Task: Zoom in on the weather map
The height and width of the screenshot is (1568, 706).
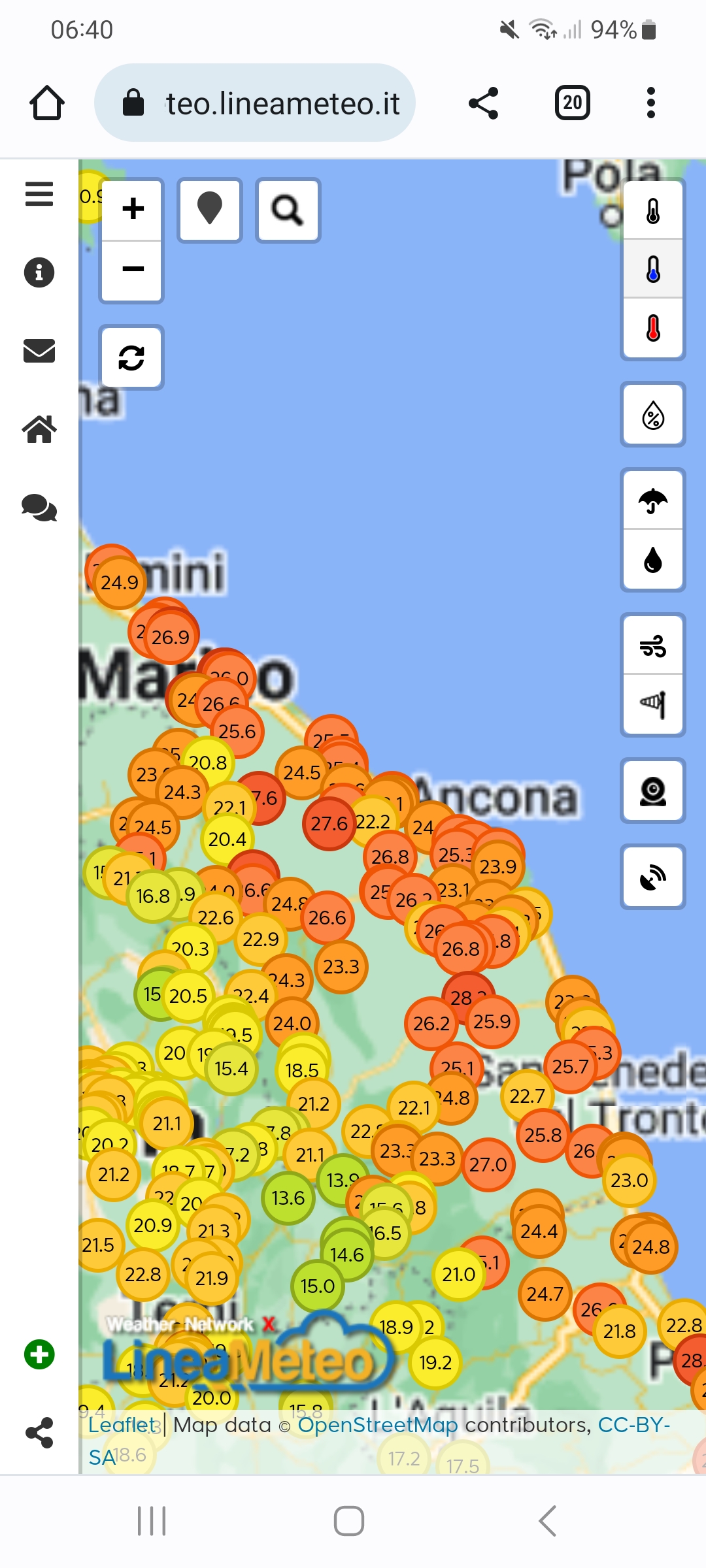Action: click(x=133, y=209)
